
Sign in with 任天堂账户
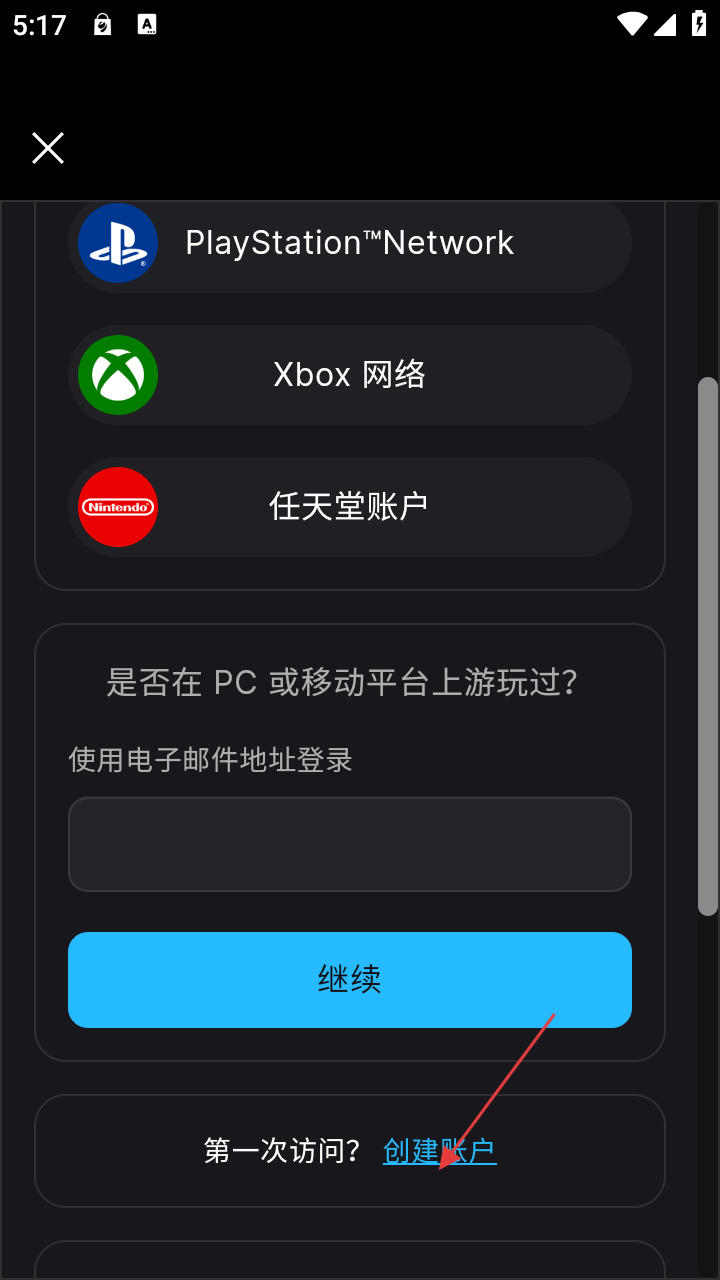click(350, 507)
